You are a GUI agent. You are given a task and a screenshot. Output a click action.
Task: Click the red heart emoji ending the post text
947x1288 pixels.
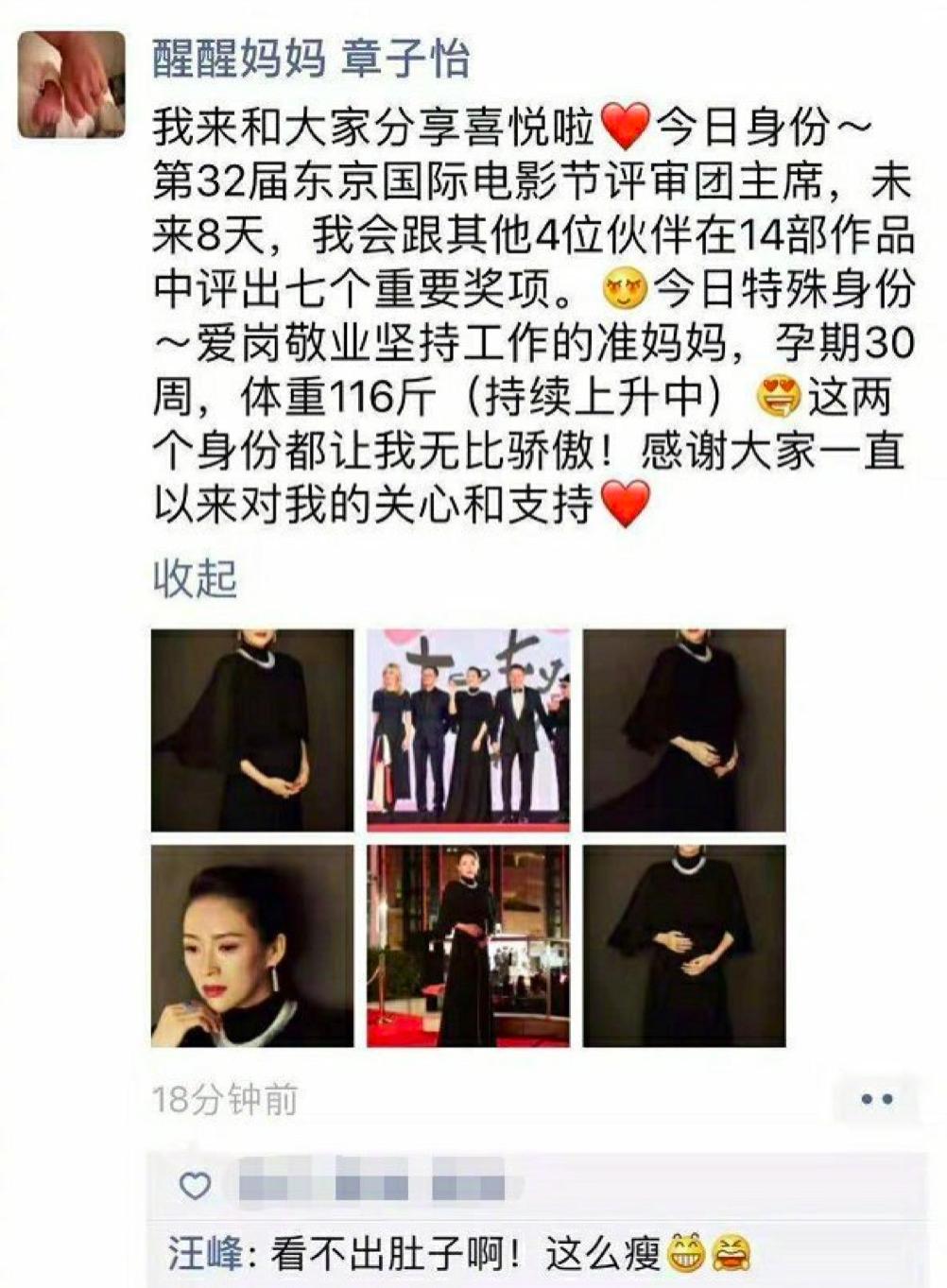pyautogui.click(x=626, y=502)
